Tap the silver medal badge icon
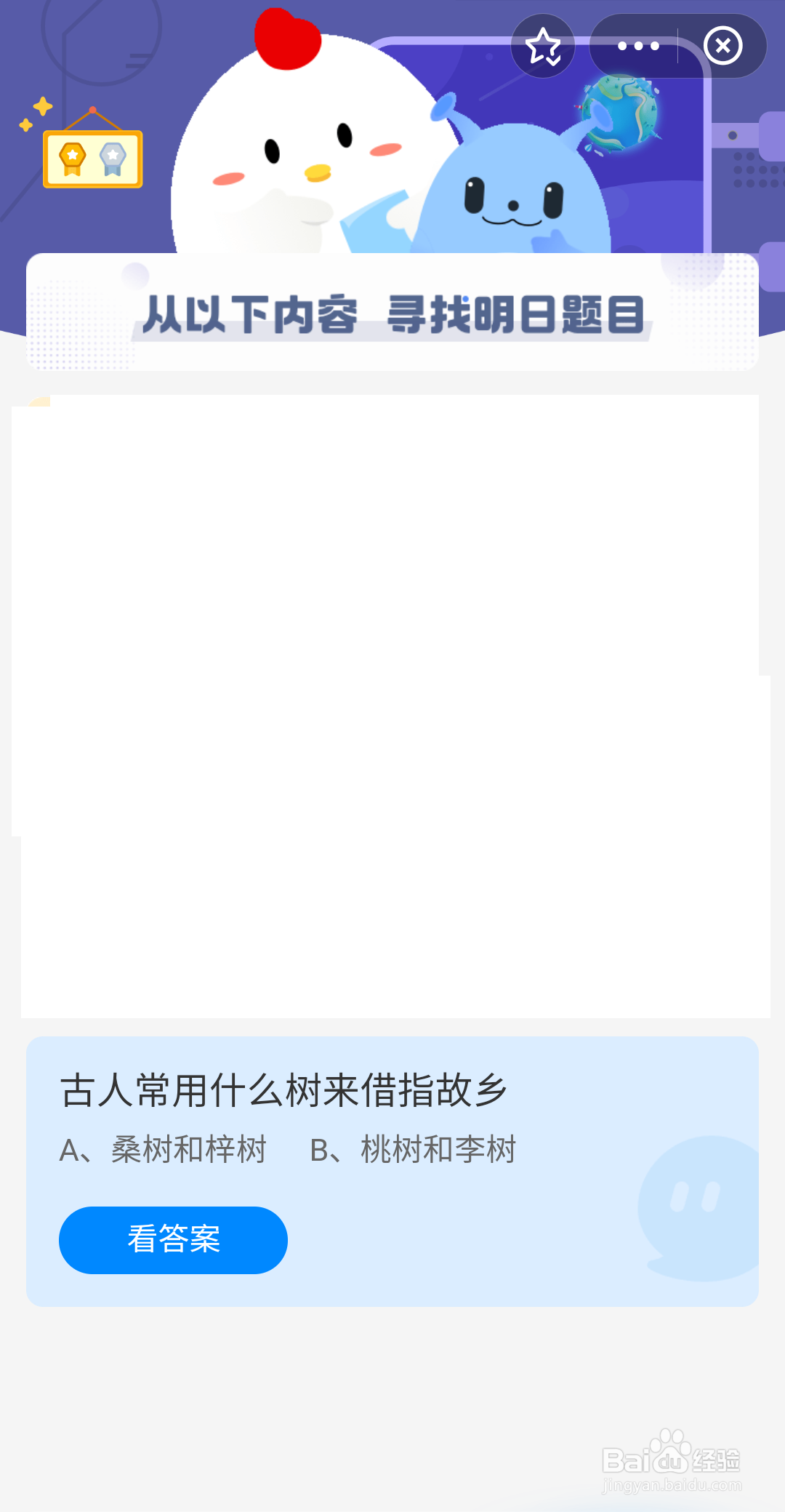The width and height of the screenshot is (785, 1512). click(113, 154)
